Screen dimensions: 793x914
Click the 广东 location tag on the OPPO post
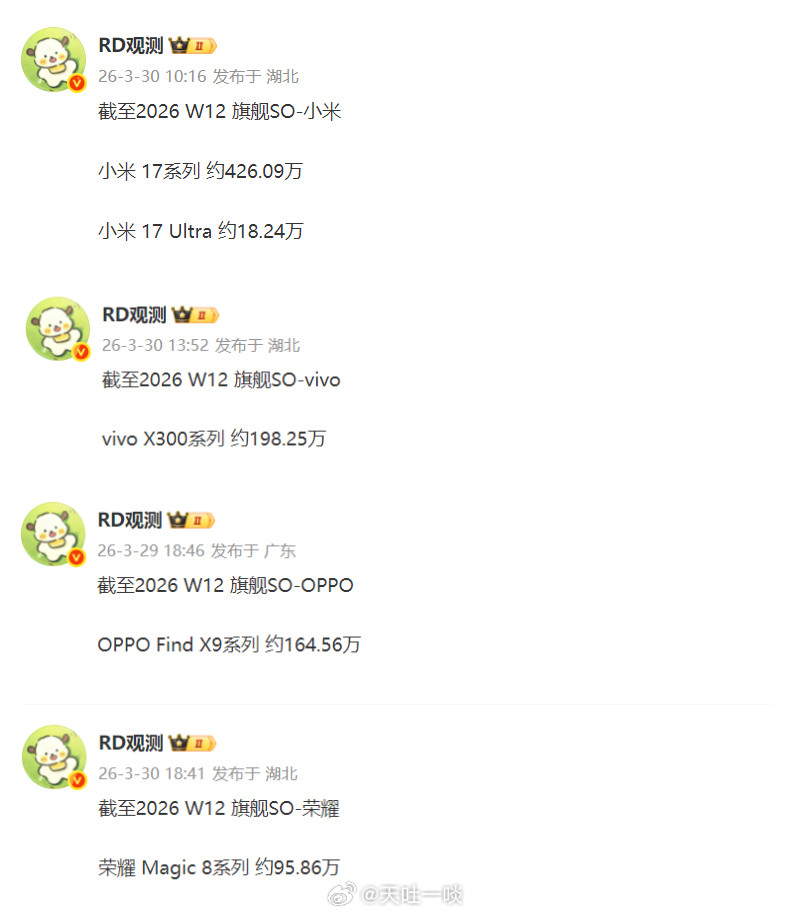pos(283,550)
